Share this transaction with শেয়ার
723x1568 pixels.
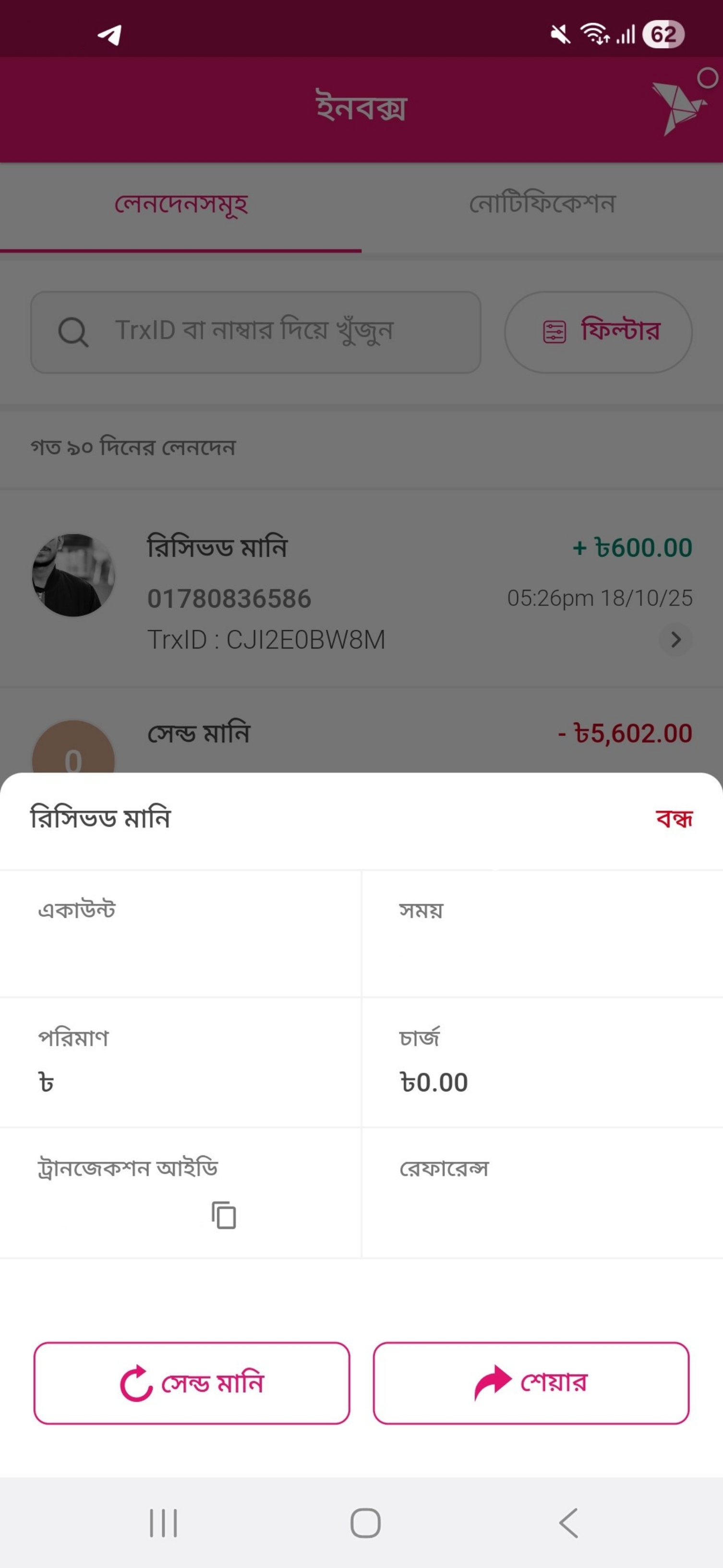click(x=530, y=1383)
